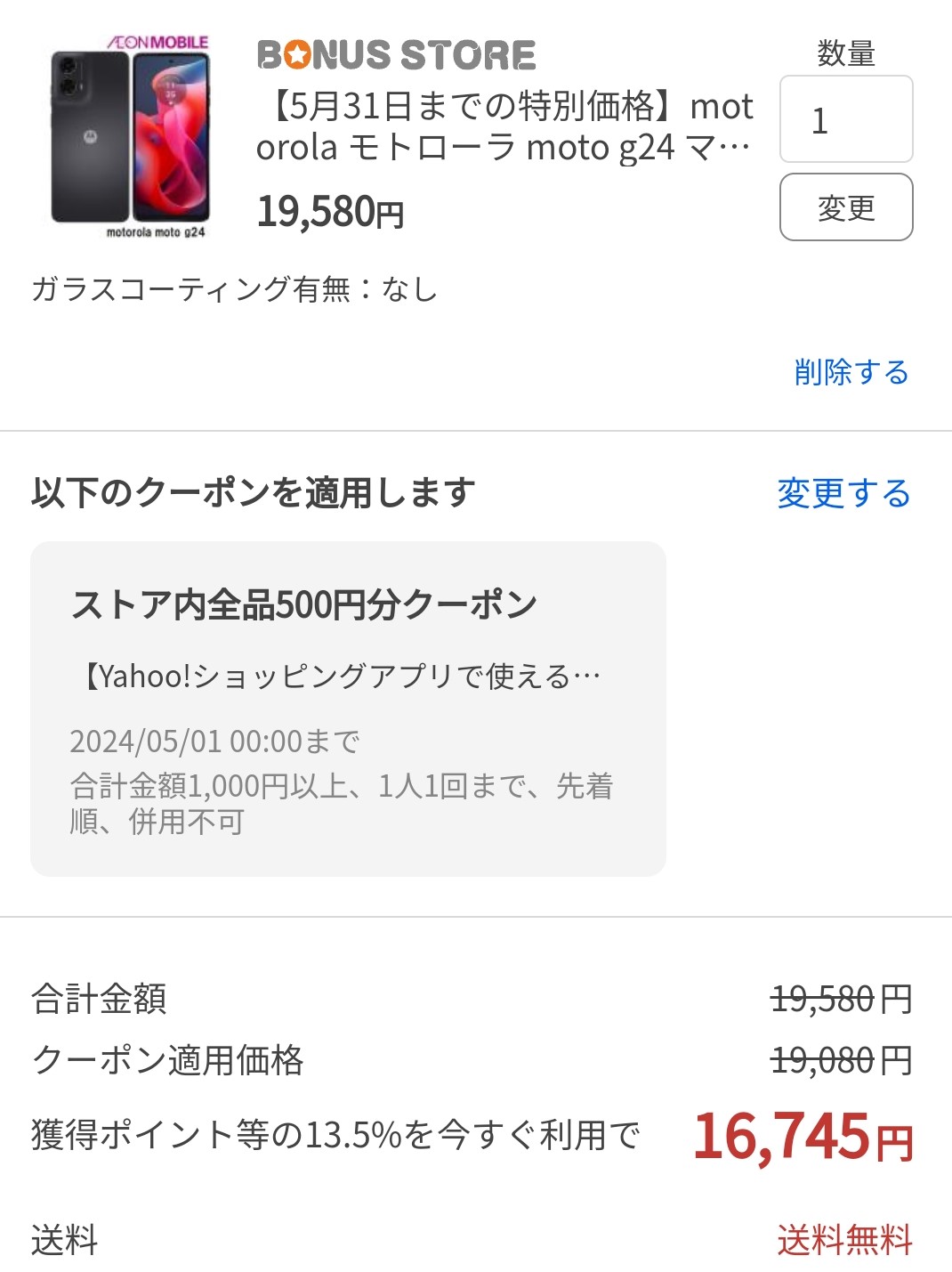The image size is (952, 1272).
Task: Delete the item with 削除する
Action: coord(851,371)
